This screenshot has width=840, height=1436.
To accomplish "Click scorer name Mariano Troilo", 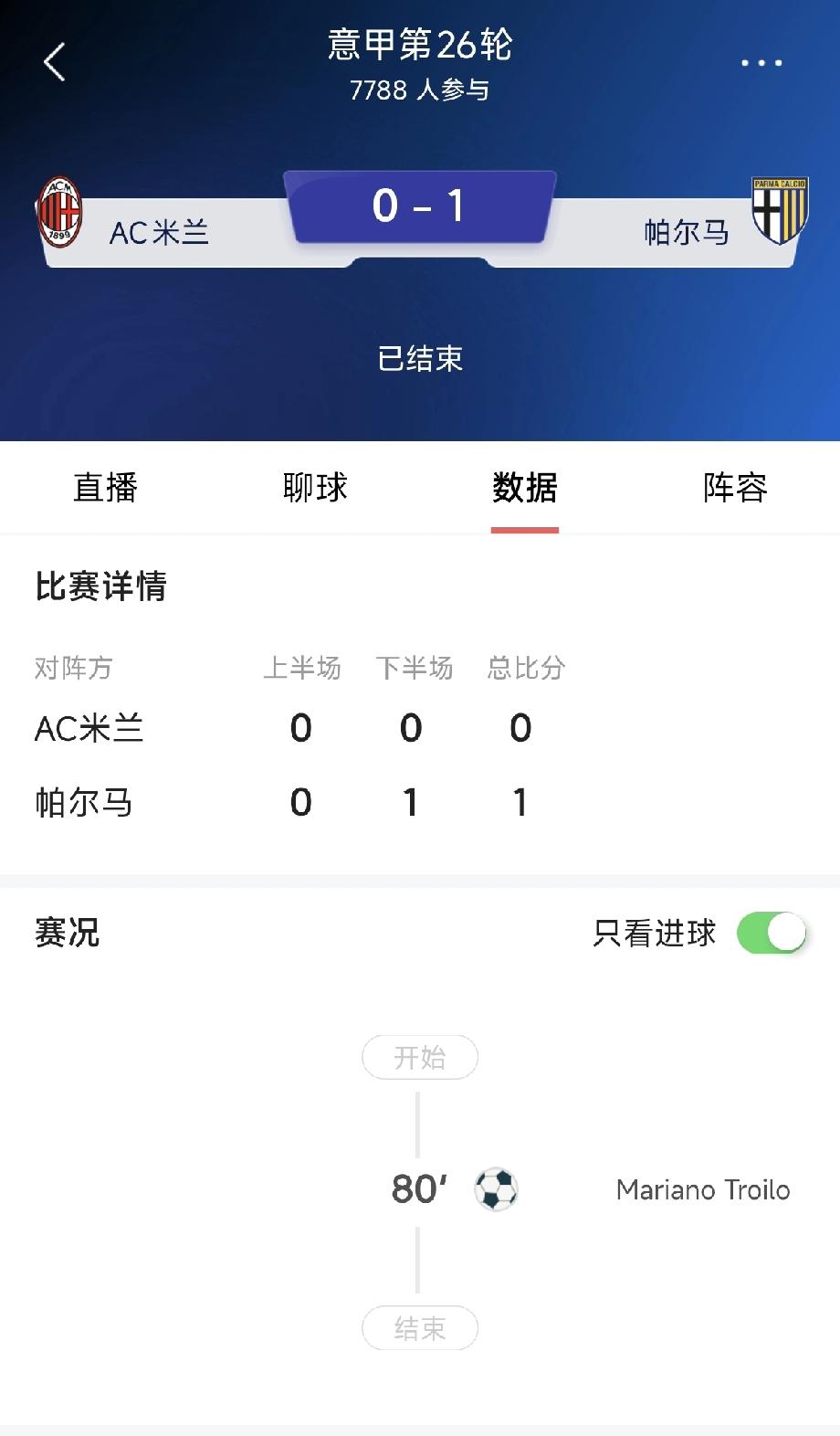I will point(703,1189).
